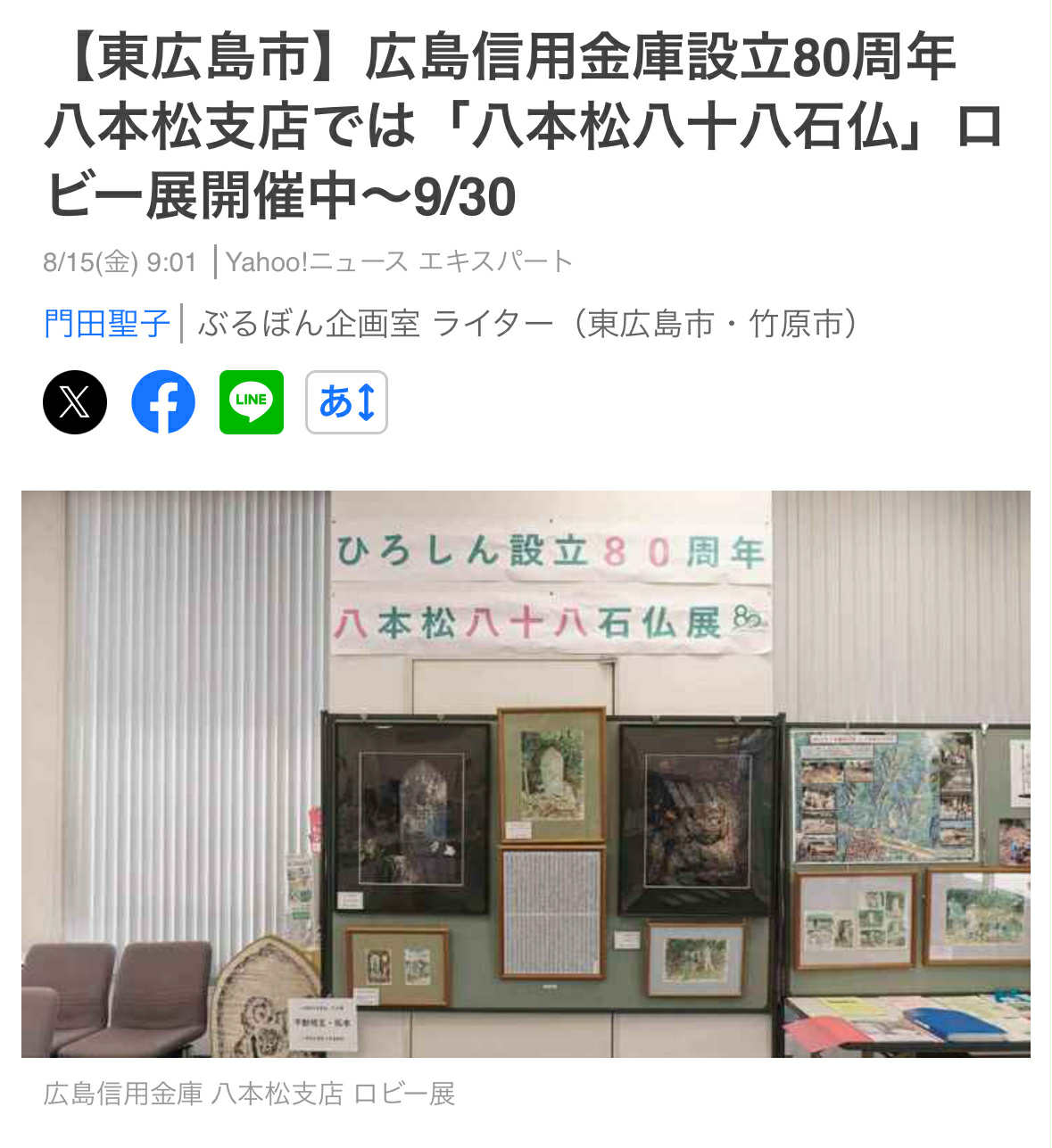Share the article via LINE
This screenshot has width=1052, height=1148.
click(252, 402)
